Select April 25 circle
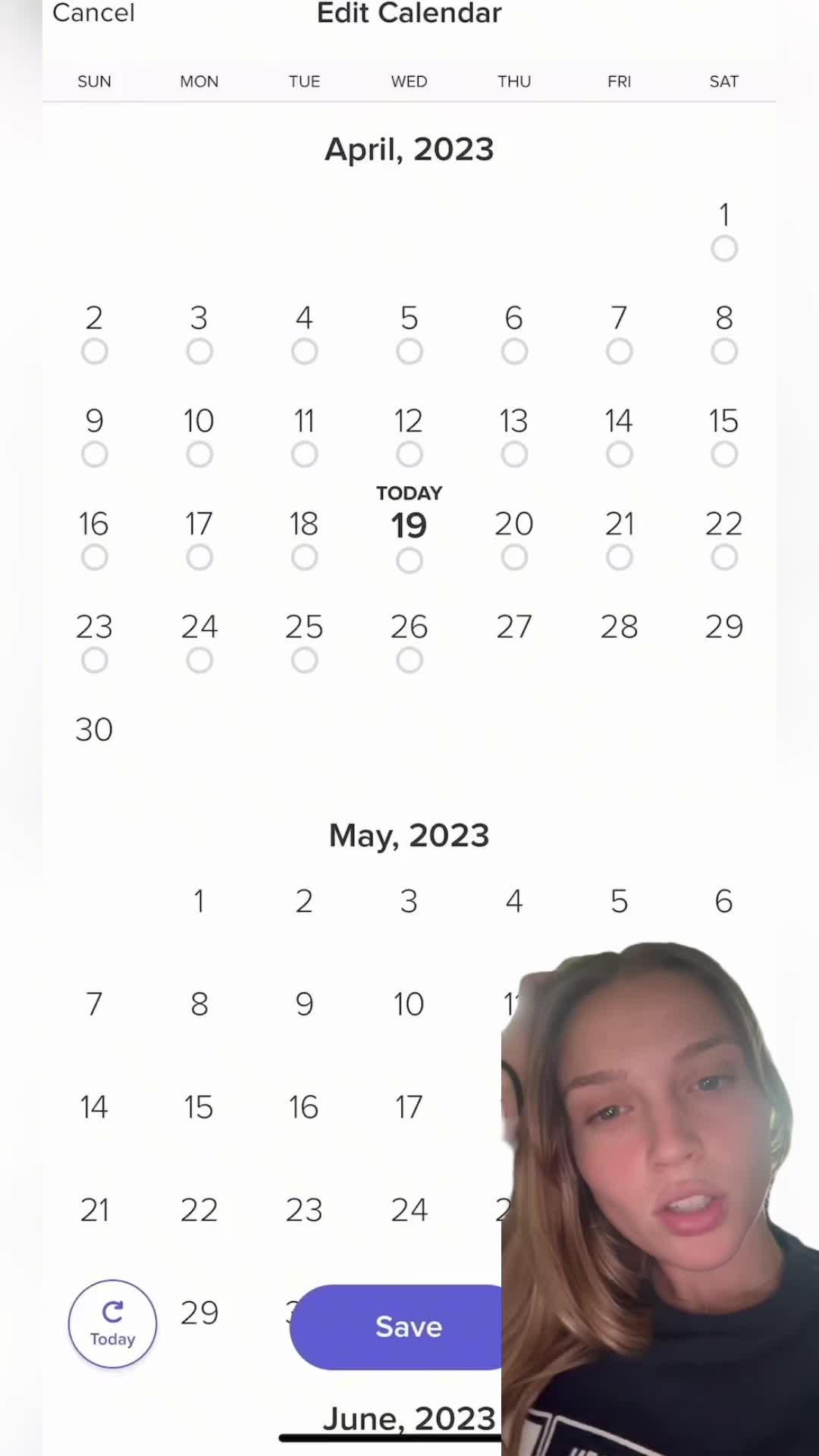 click(304, 661)
